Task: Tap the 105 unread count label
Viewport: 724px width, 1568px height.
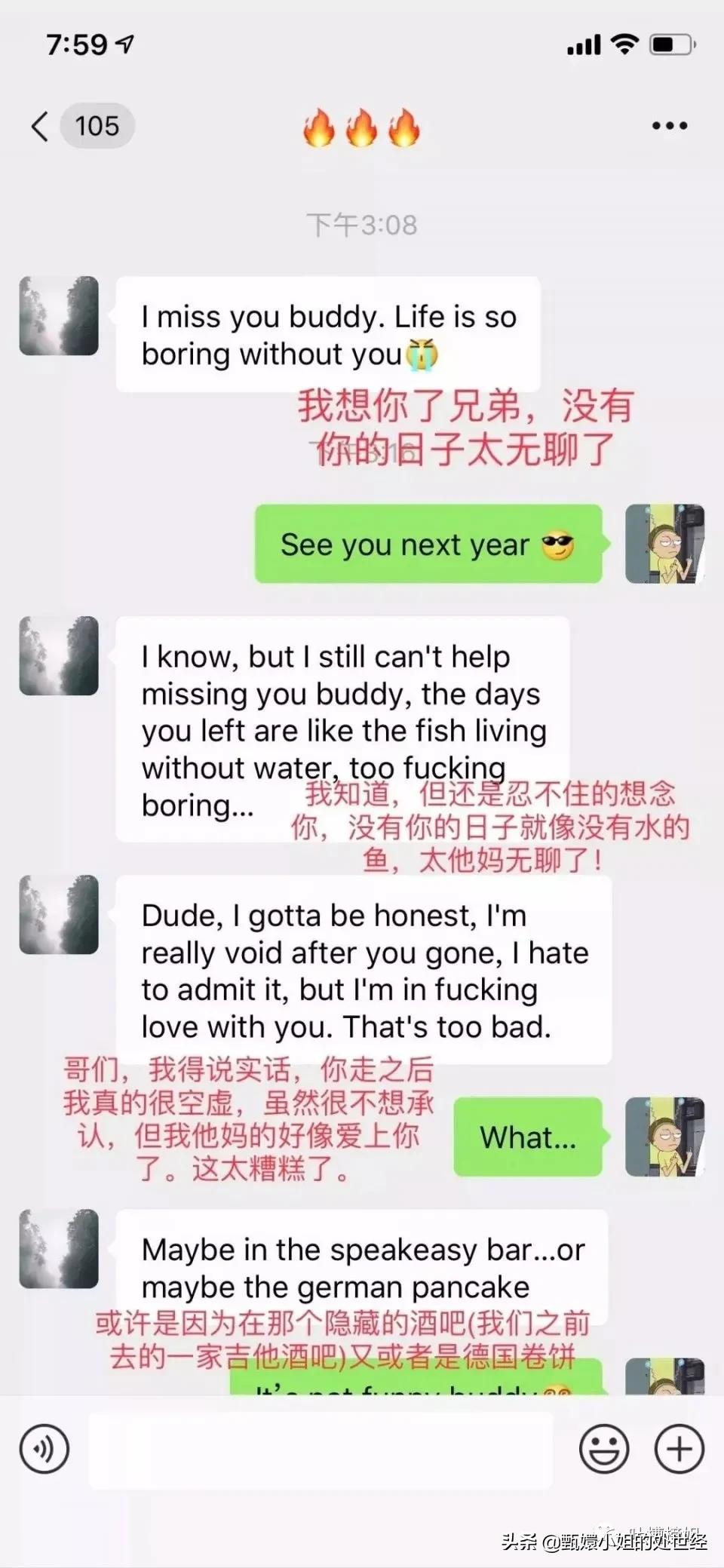Action: tap(97, 124)
